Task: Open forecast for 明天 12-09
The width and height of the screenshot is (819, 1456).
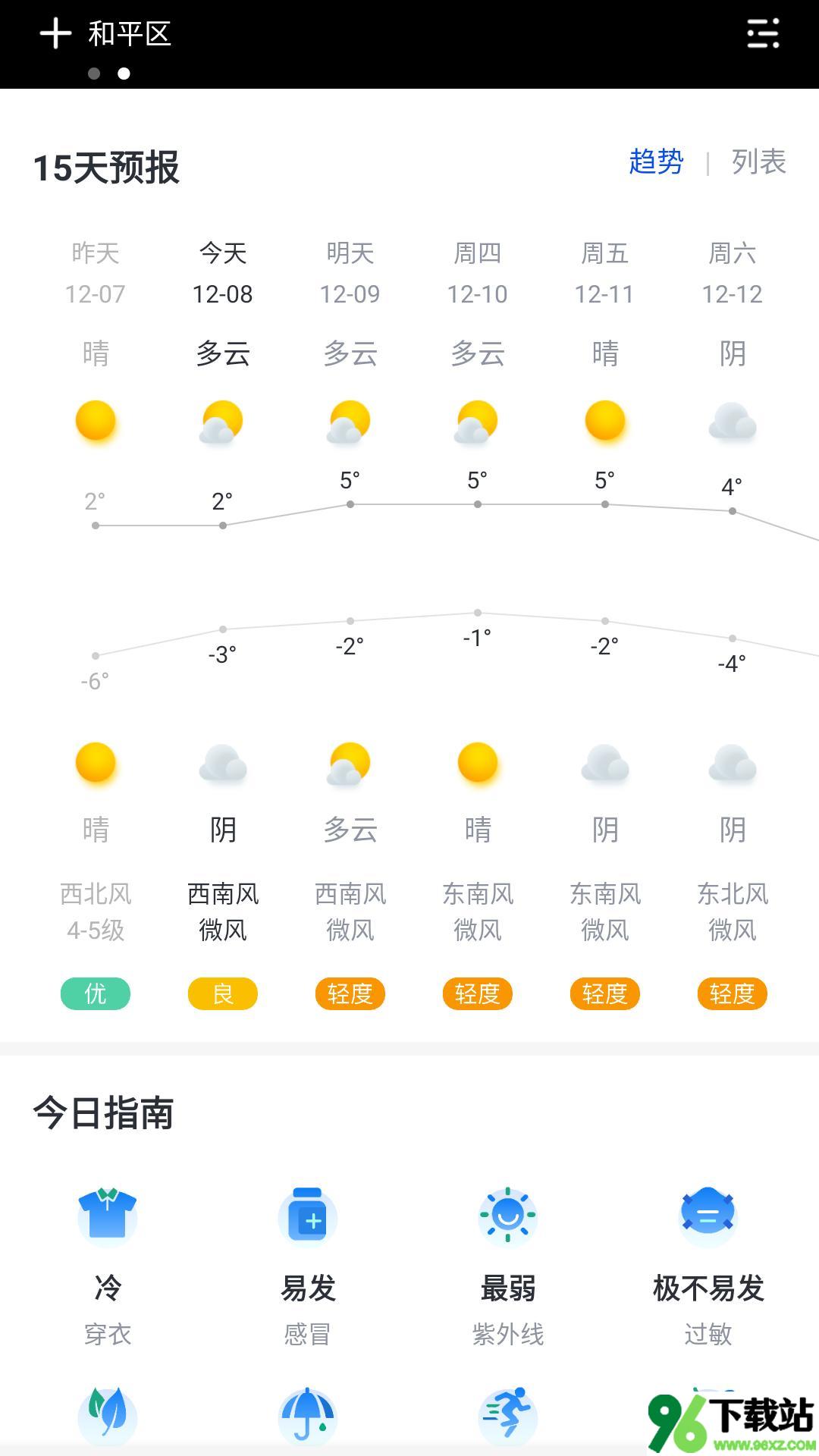Action: (350, 273)
